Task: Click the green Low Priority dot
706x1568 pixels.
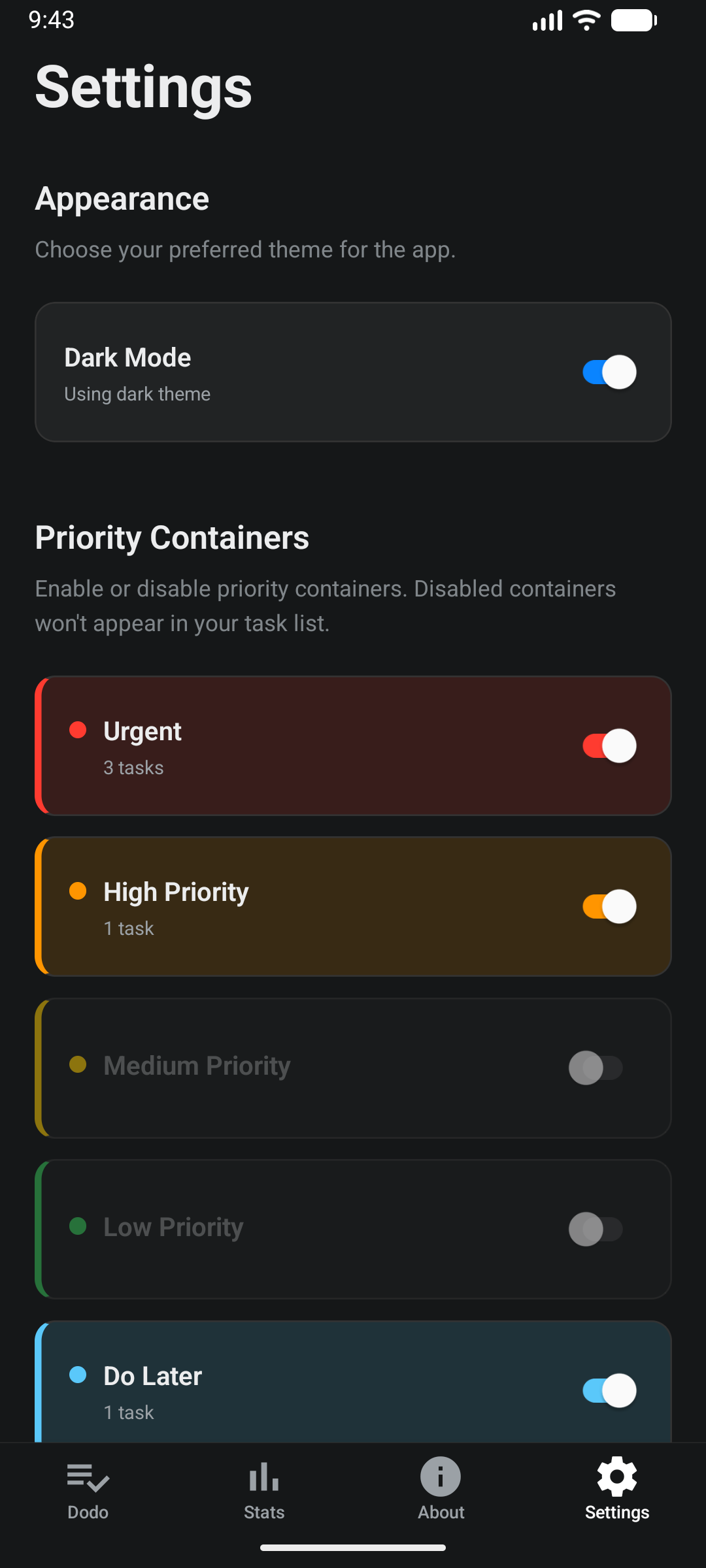Action: (78, 1226)
